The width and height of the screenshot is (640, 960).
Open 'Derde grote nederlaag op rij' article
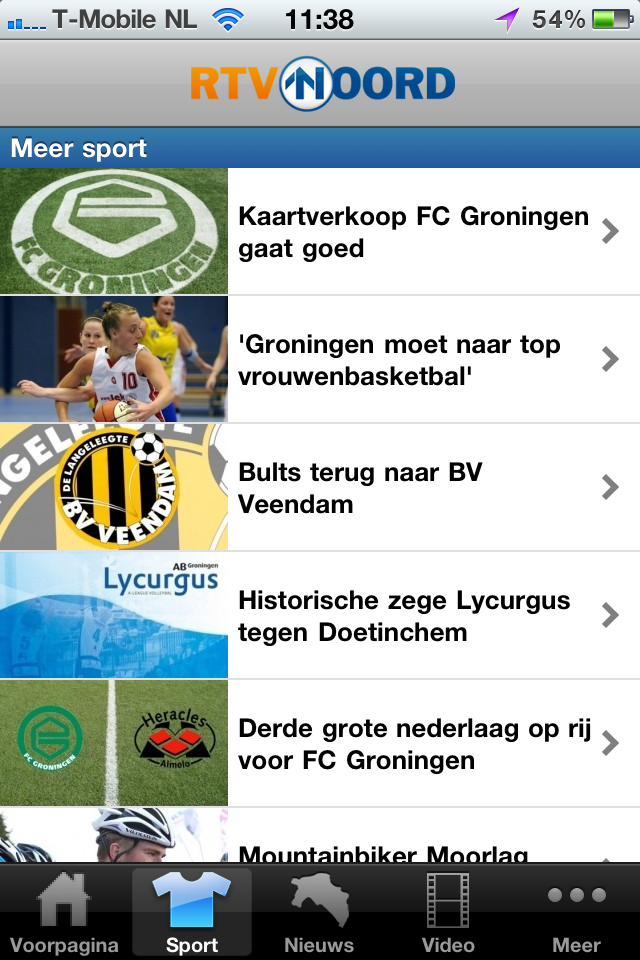click(x=413, y=744)
